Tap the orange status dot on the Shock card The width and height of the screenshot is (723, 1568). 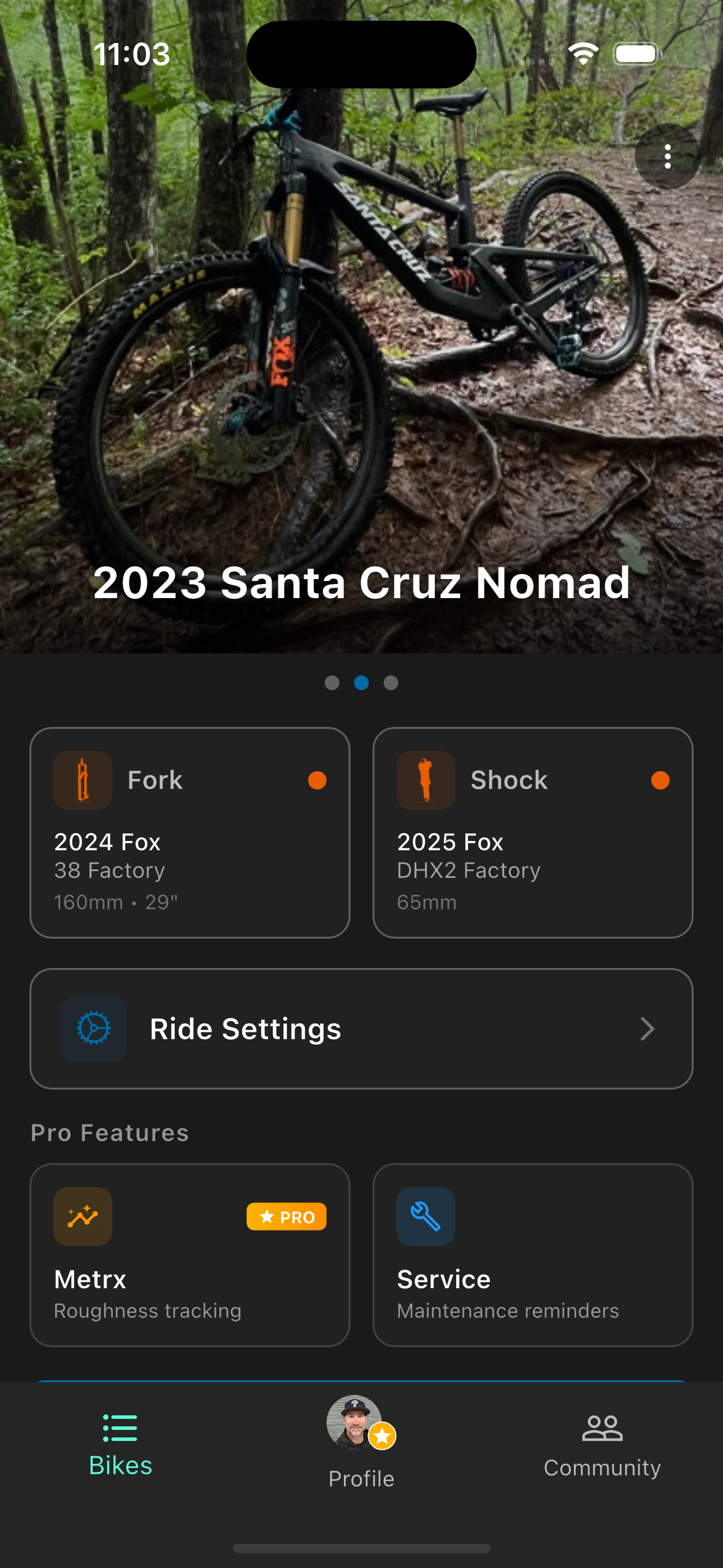tap(661, 780)
